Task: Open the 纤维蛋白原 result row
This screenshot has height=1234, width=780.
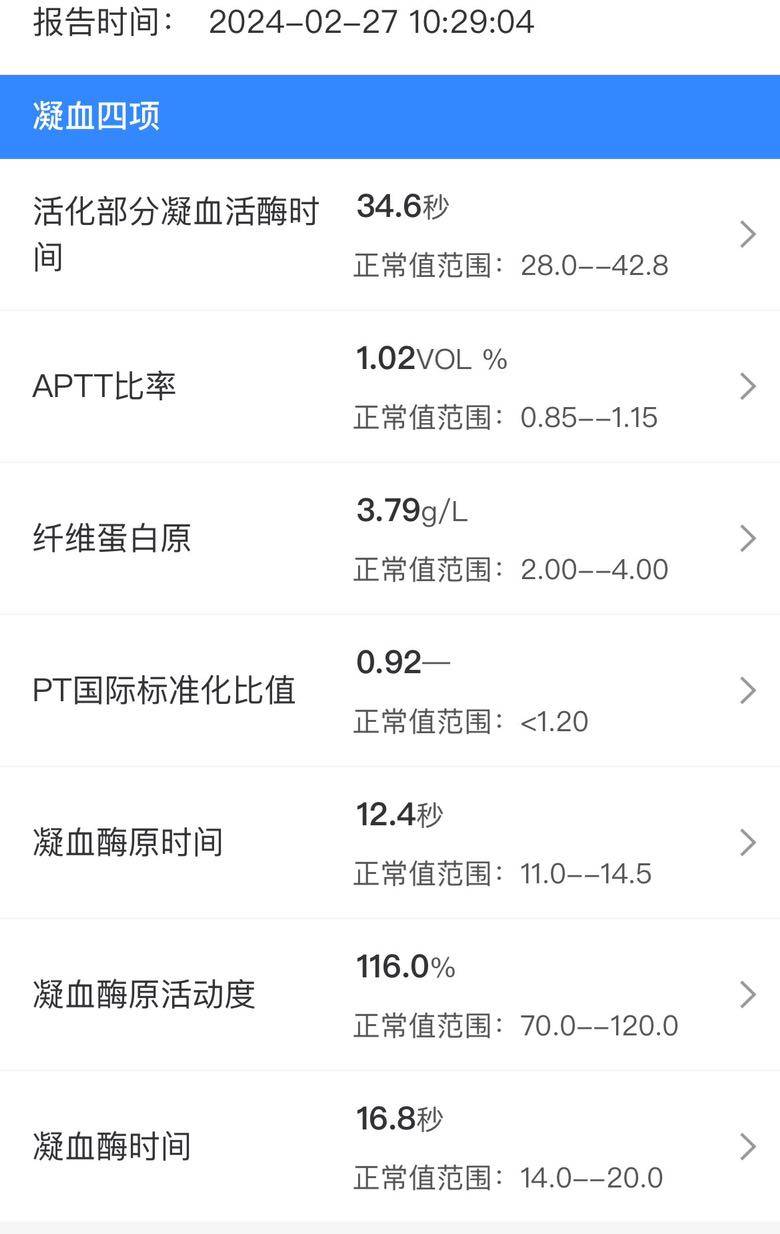Action: click(390, 539)
